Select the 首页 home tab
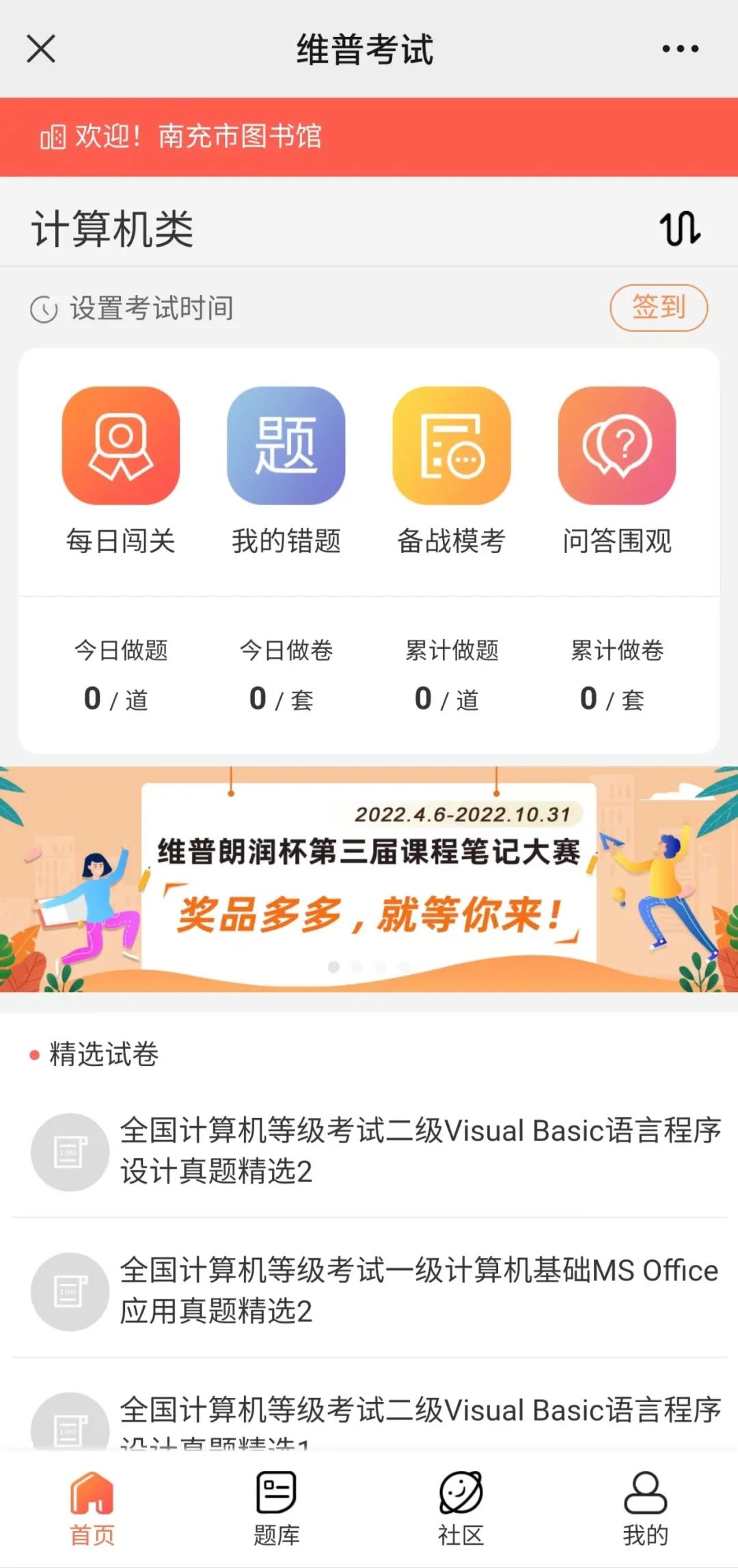 click(92, 1509)
